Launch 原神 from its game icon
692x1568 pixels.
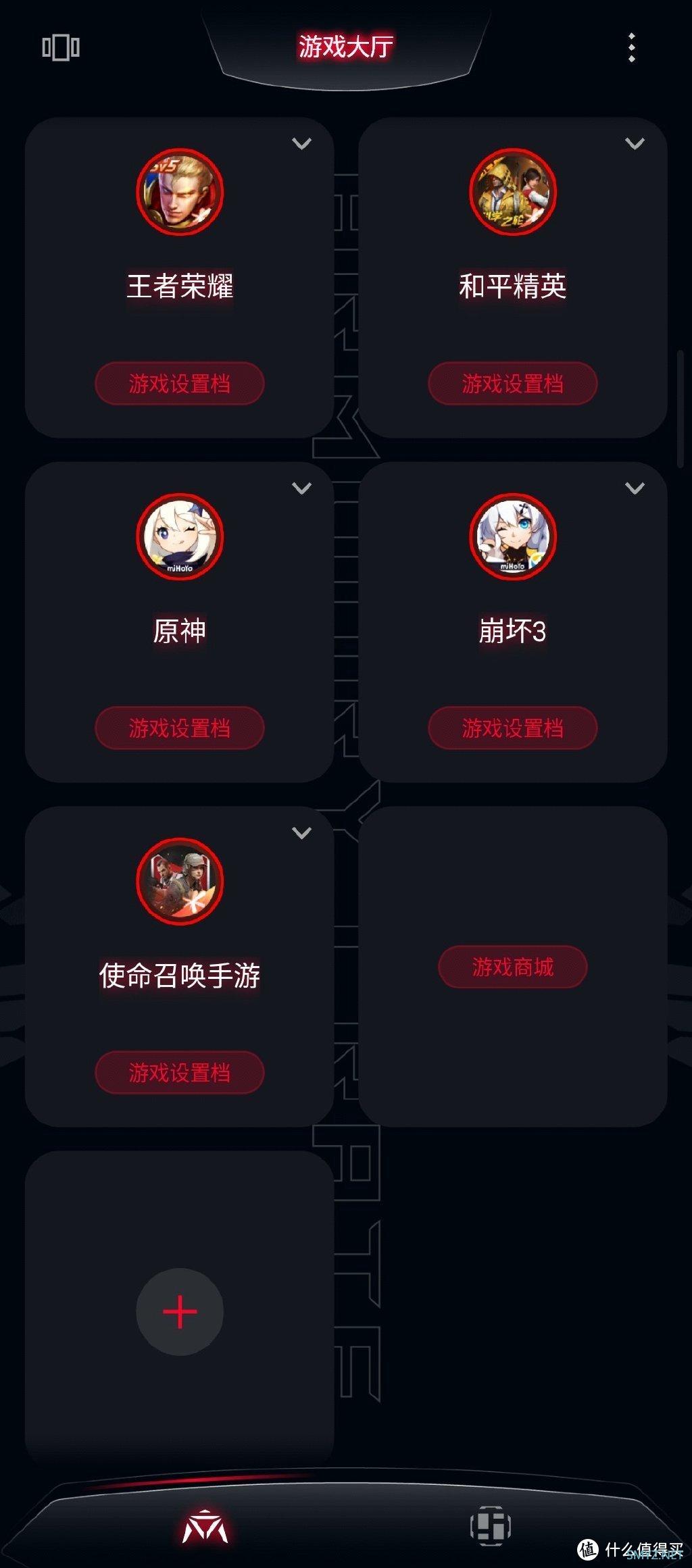click(180, 537)
